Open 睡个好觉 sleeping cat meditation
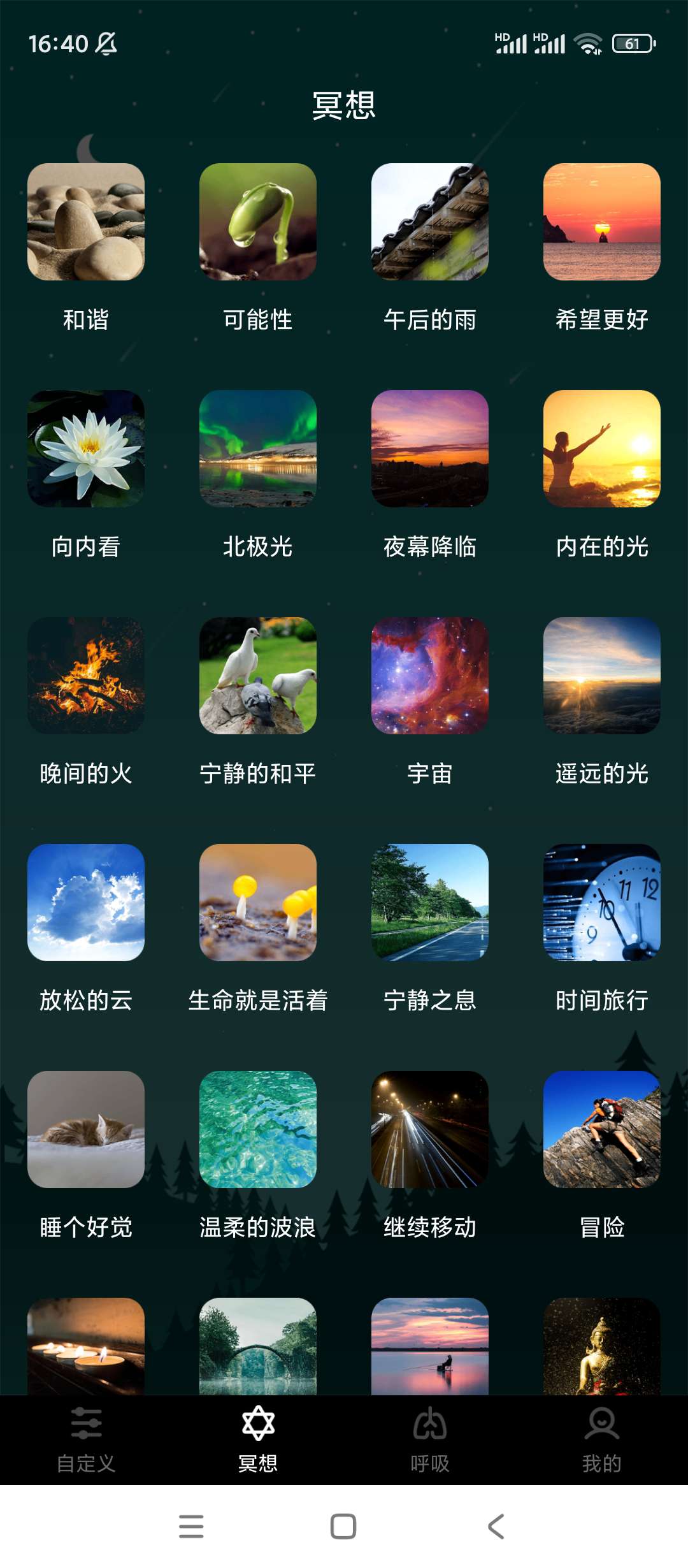This screenshot has width=688, height=1568. (x=86, y=1129)
